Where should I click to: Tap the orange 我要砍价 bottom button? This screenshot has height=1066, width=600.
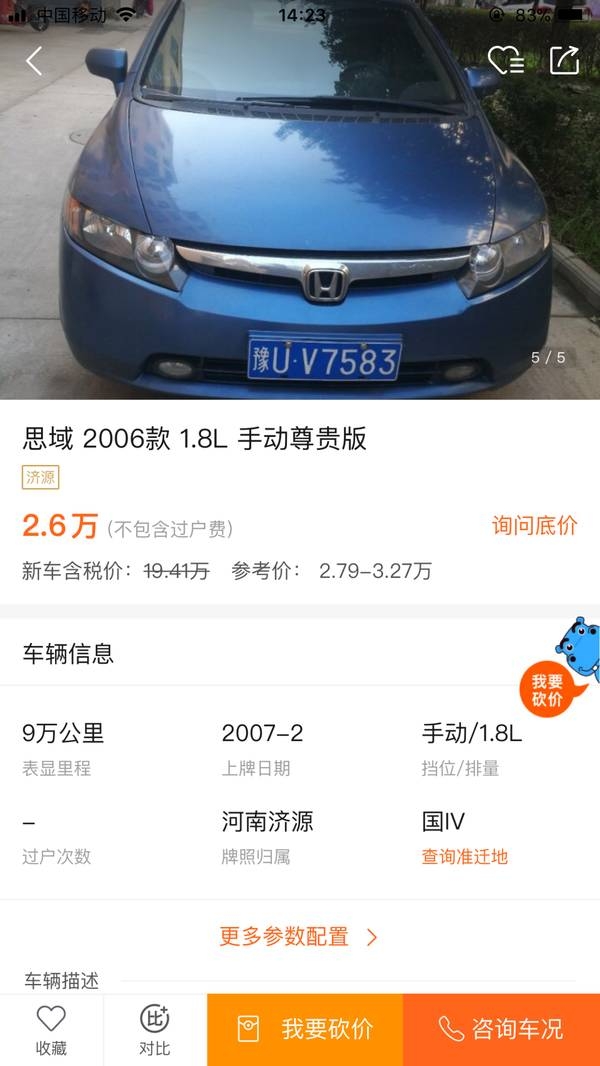[x=305, y=1030]
